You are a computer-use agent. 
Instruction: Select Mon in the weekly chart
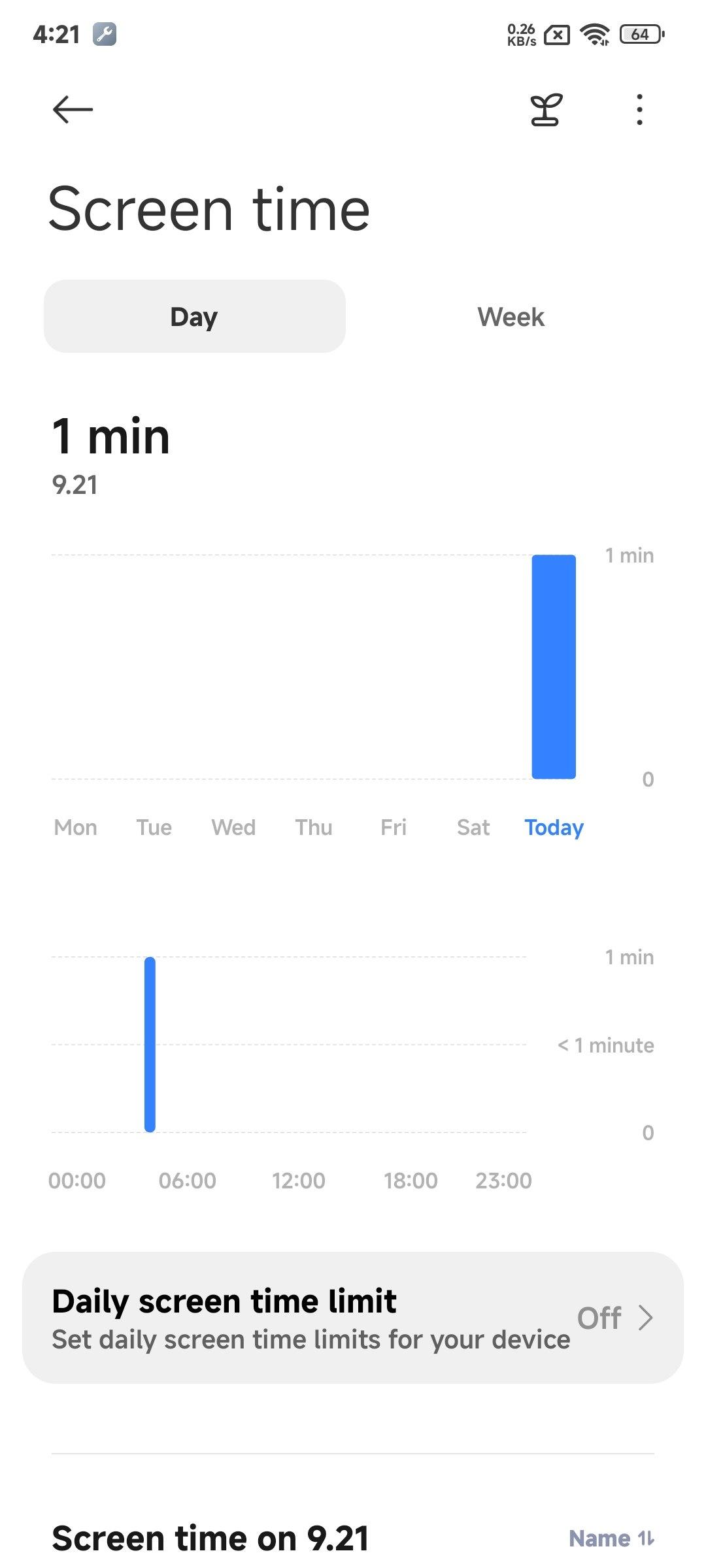point(75,828)
